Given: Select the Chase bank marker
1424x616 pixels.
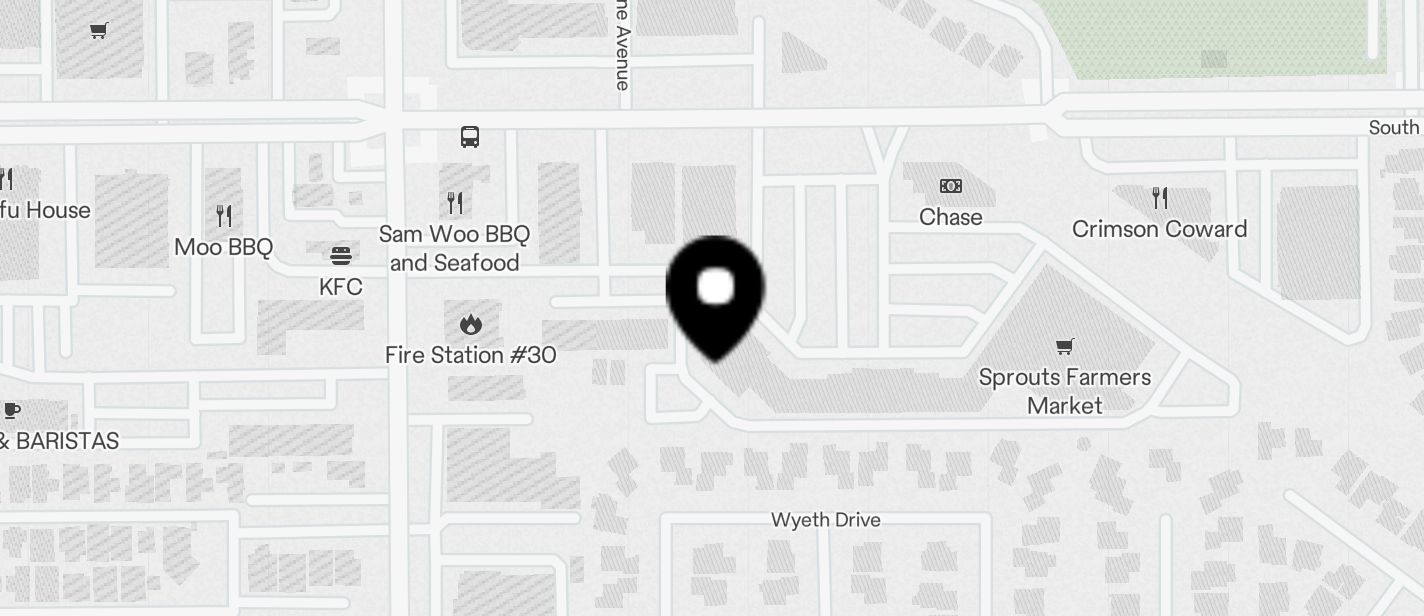Looking at the screenshot, I should click(x=950, y=187).
